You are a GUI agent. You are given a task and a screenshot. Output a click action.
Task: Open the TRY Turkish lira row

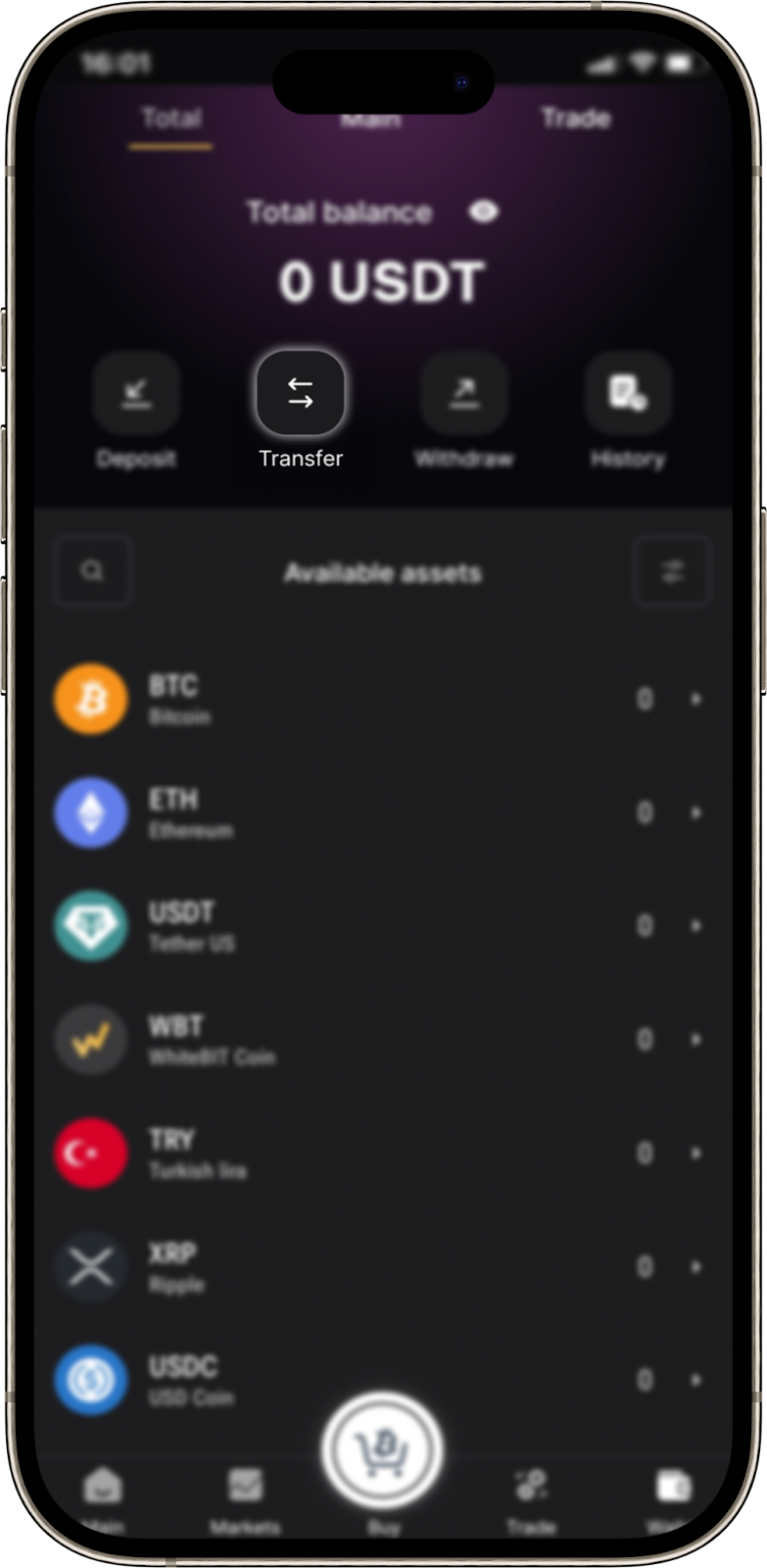(x=382, y=1153)
